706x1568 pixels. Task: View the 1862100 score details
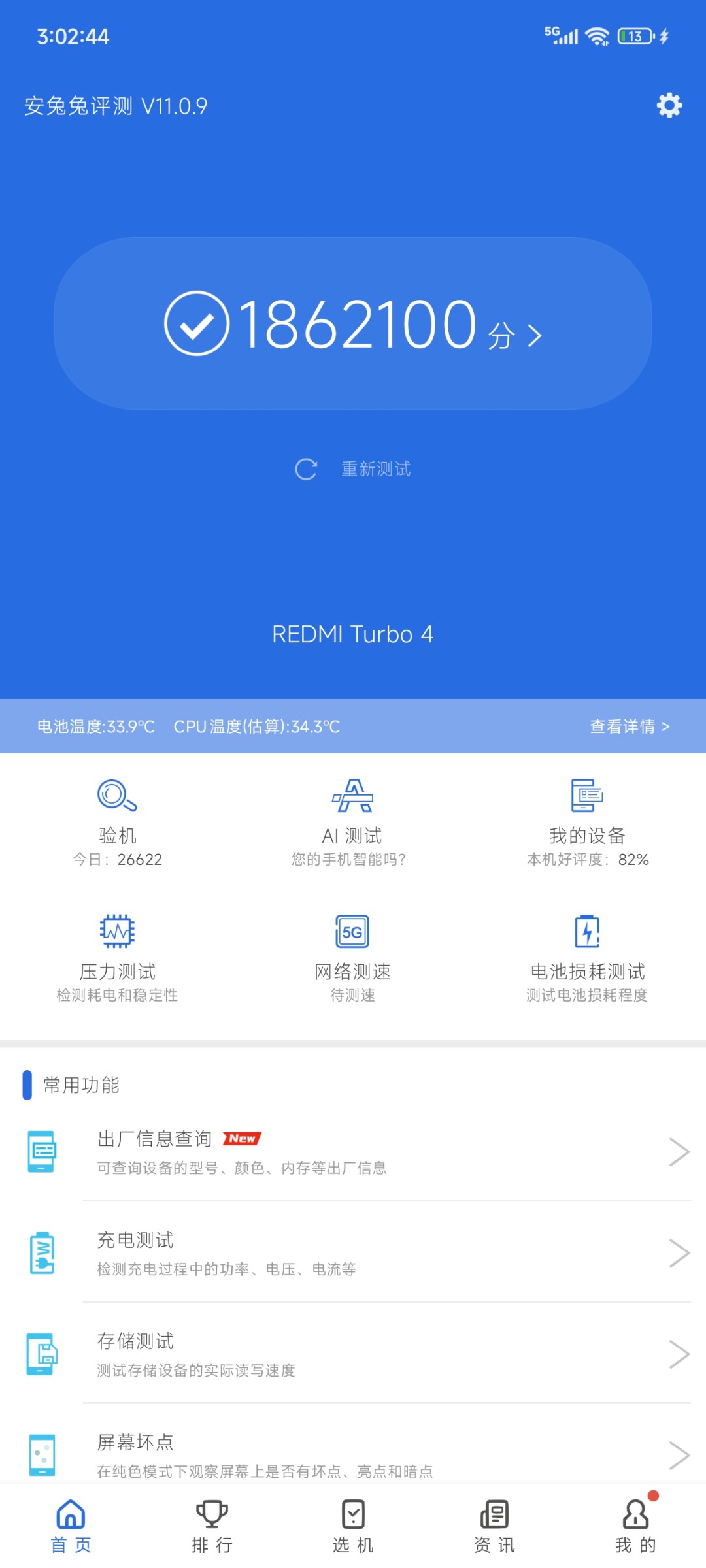[353, 324]
